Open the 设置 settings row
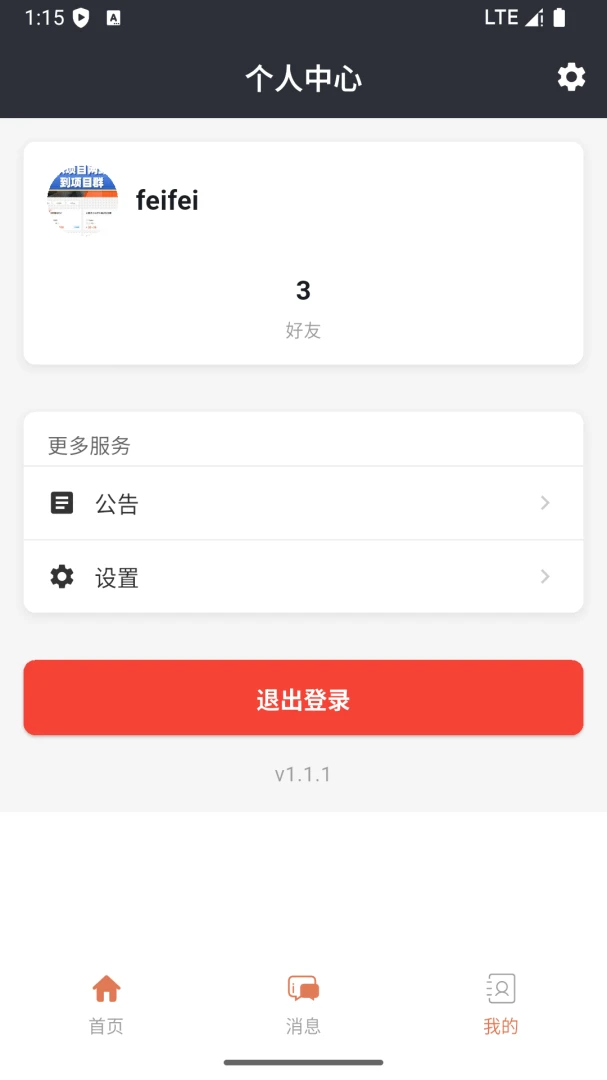 [303, 577]
